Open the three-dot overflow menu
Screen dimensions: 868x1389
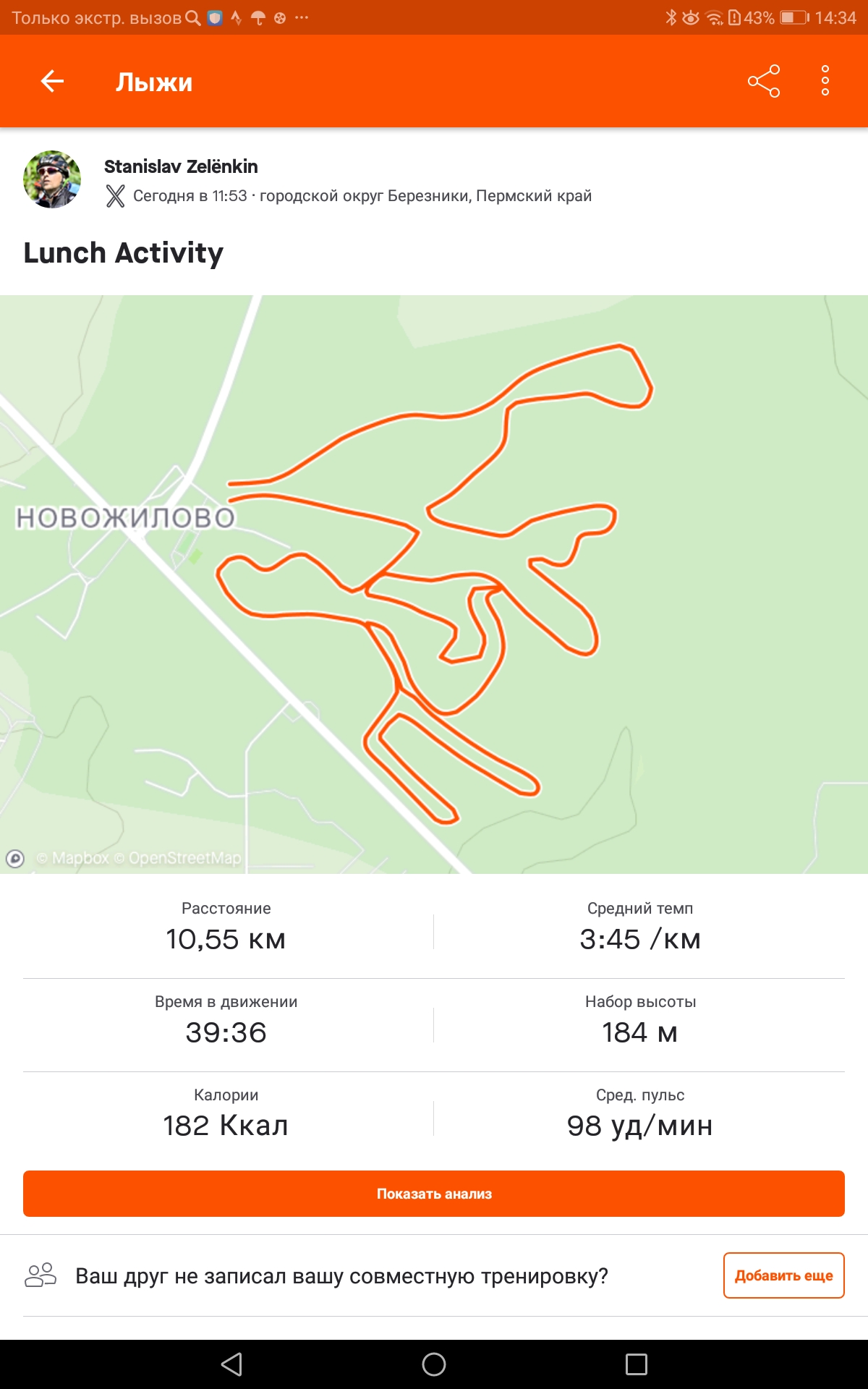click(825, 81)
